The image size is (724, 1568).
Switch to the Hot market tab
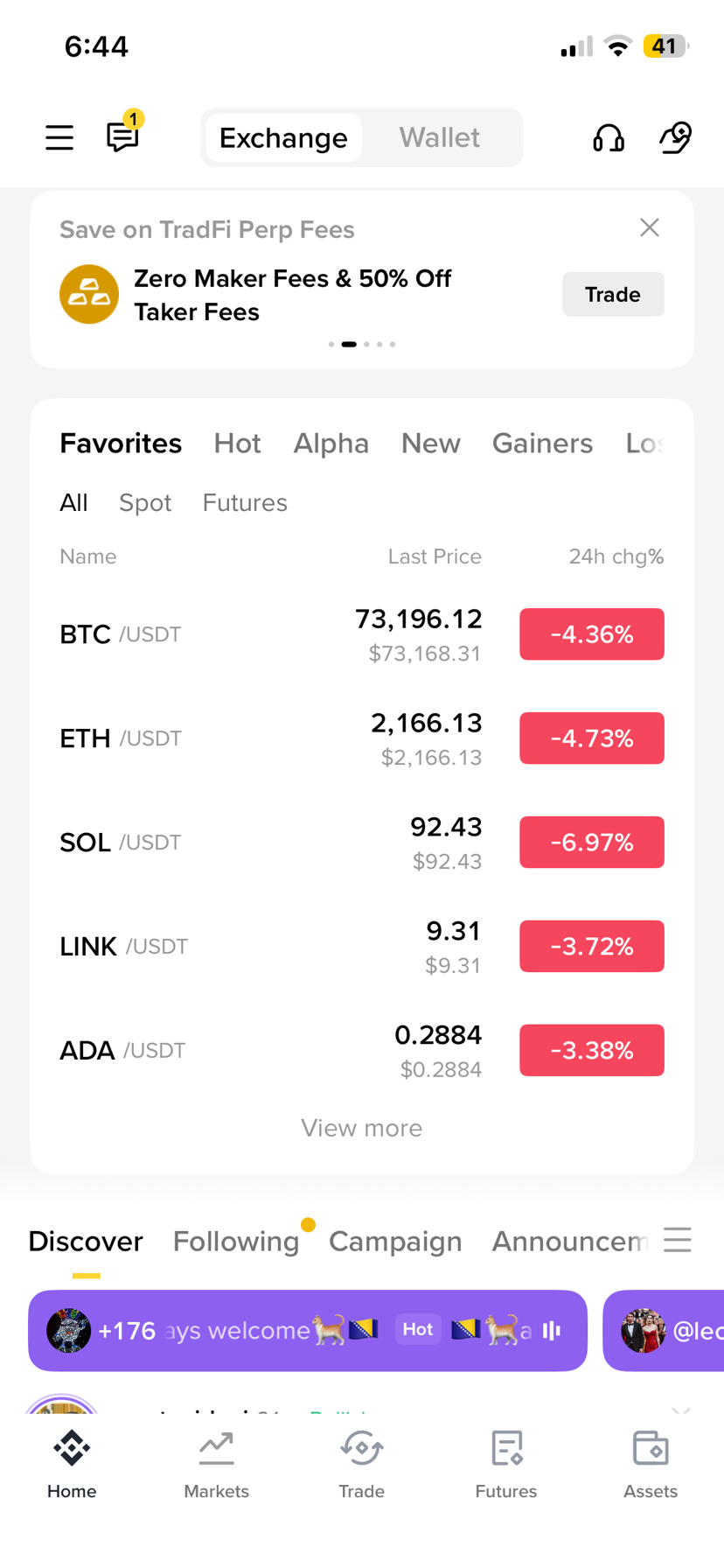coord(237,444)
